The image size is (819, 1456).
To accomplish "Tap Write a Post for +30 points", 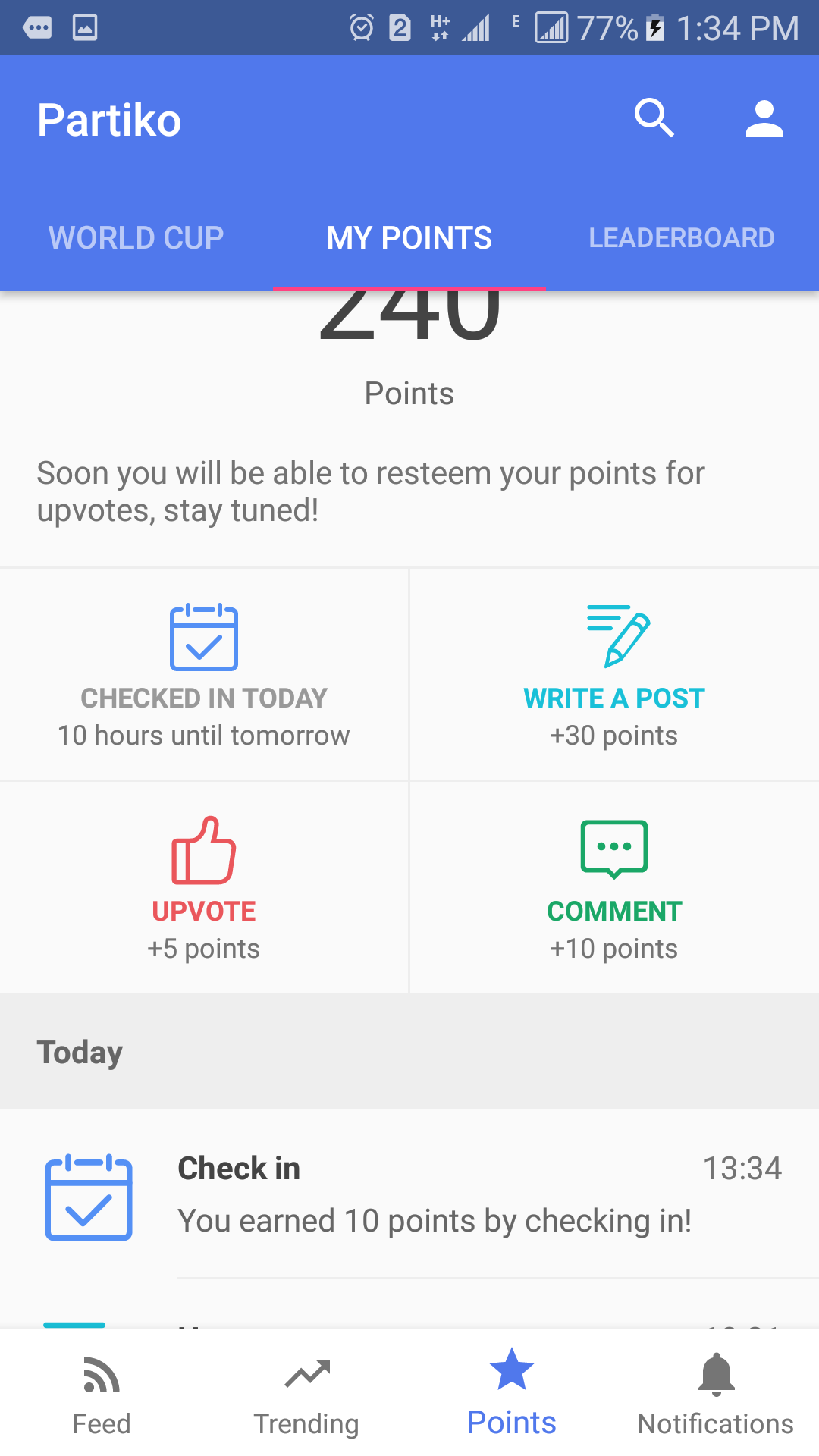I will [x=614, y=675].
